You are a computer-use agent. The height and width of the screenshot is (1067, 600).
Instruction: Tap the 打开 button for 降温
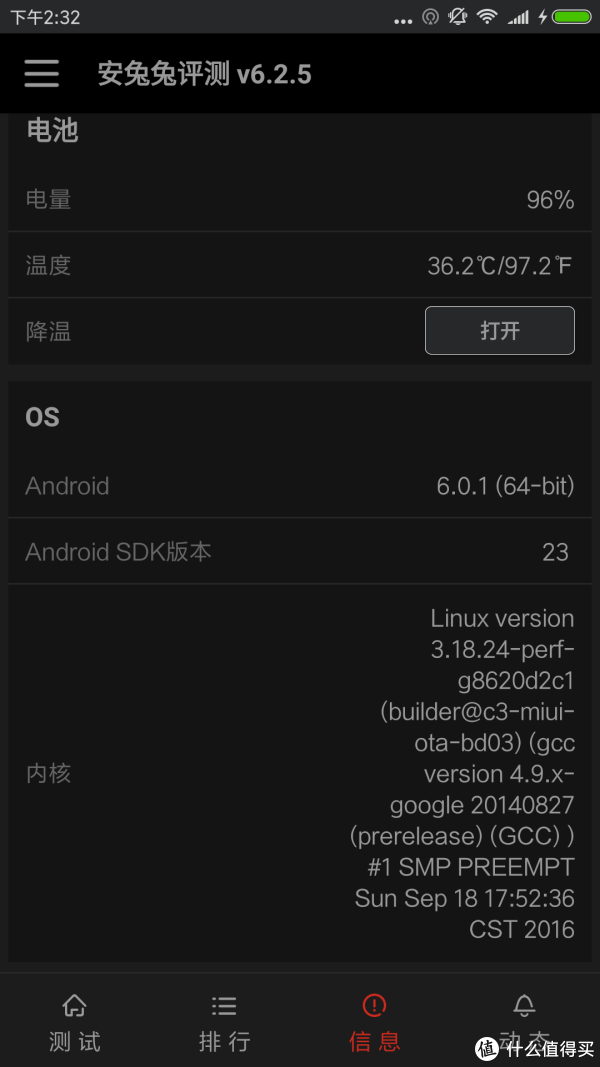tap(499, 331)
